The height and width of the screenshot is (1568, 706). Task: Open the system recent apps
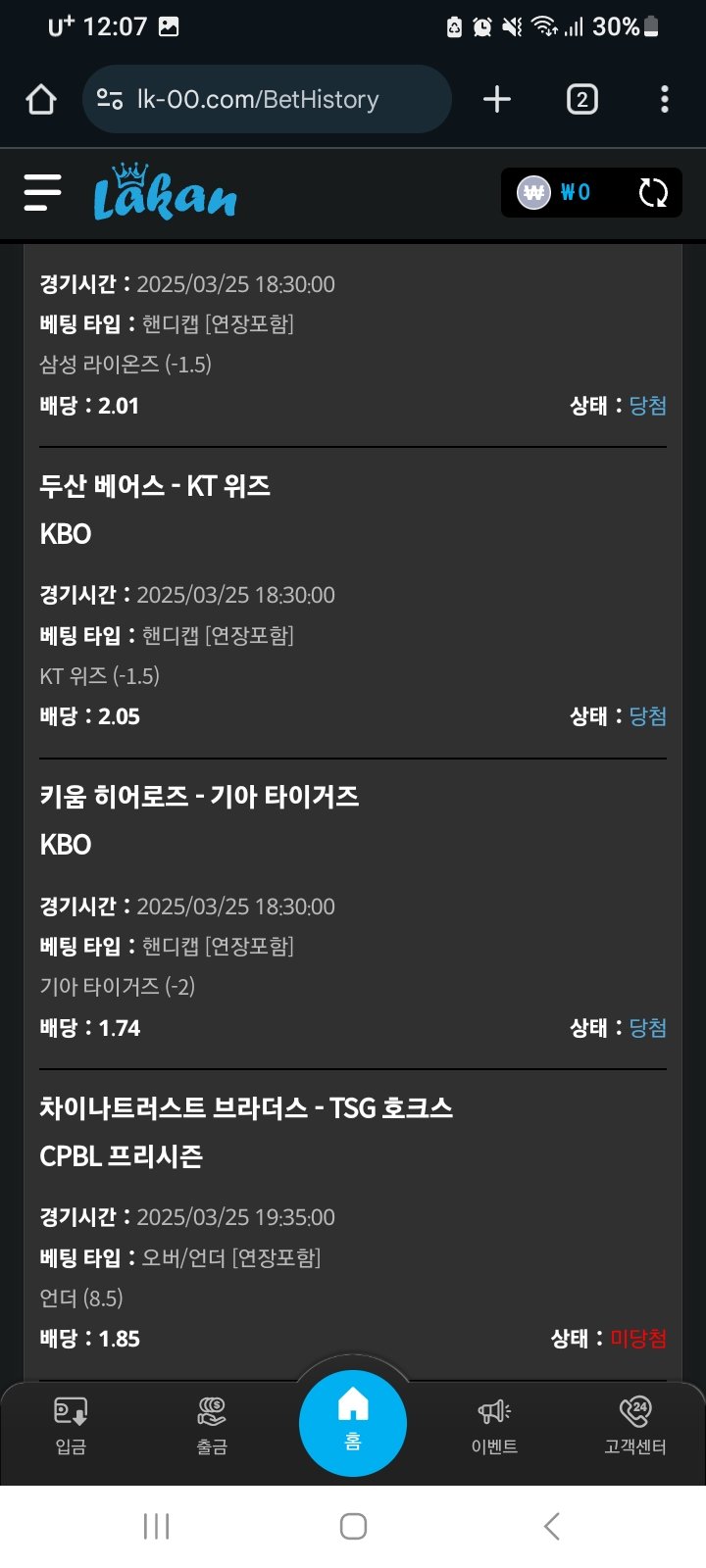157,1526
